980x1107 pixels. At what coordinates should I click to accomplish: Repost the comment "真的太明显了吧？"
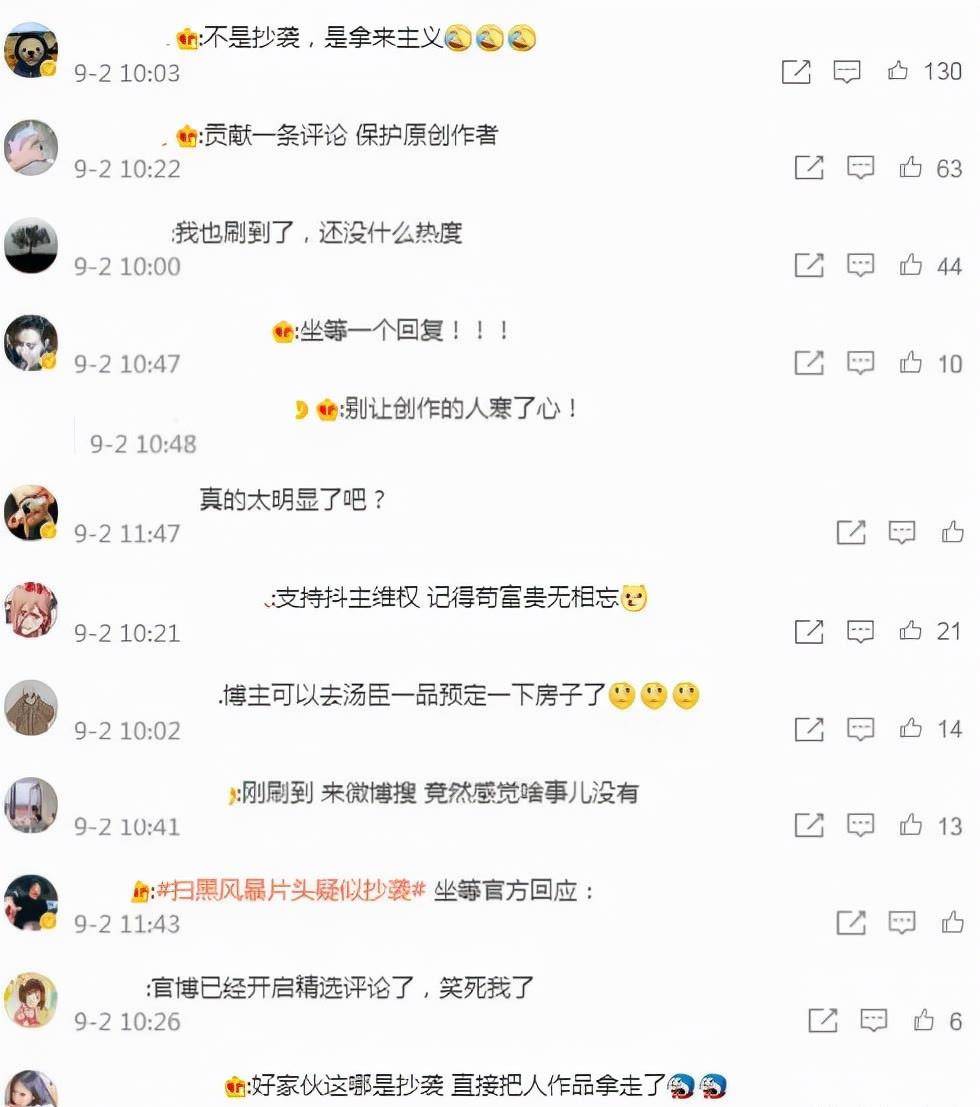click(850, 532)
